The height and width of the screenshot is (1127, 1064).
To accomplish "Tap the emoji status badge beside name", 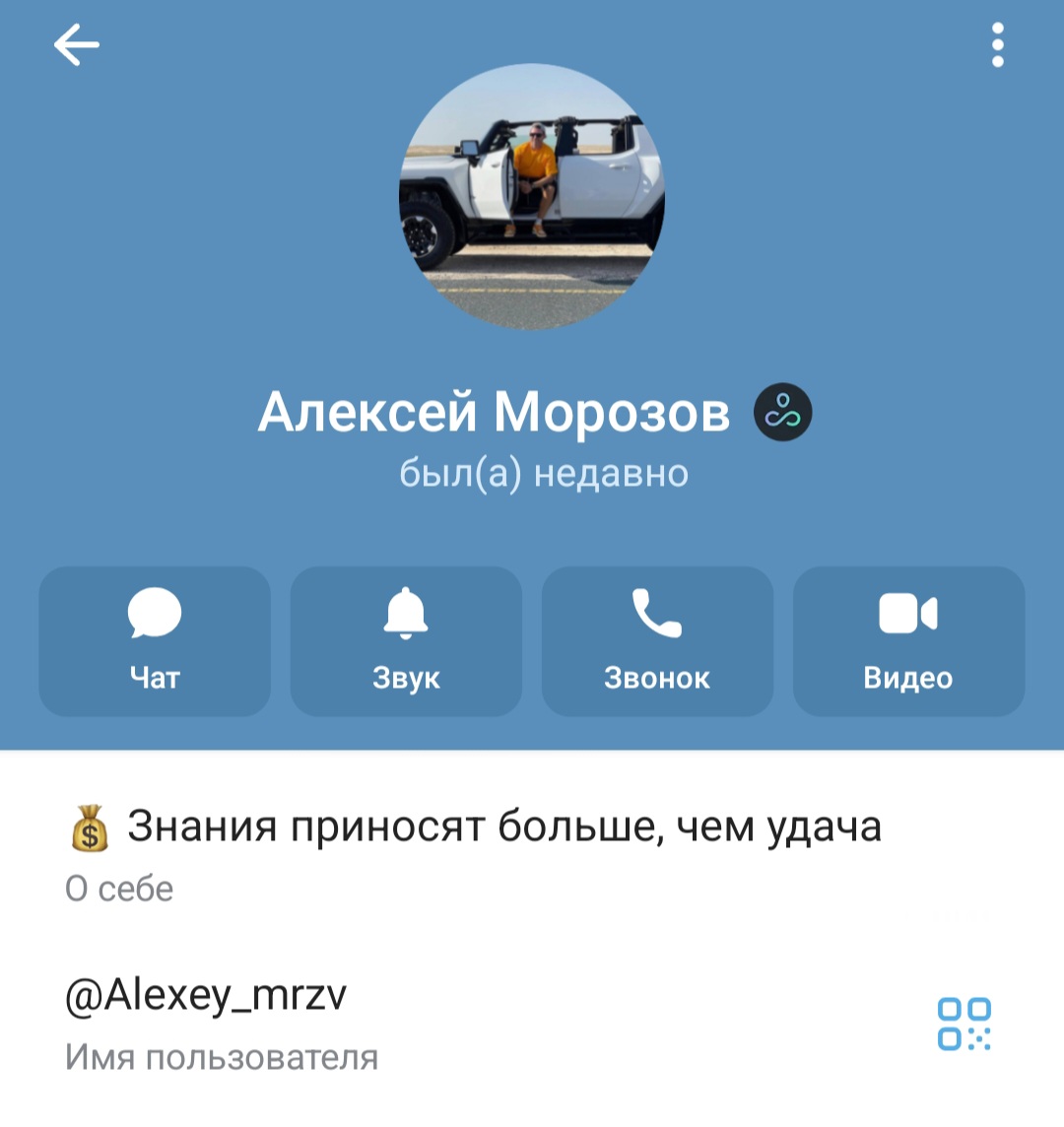I will (783, 412).
